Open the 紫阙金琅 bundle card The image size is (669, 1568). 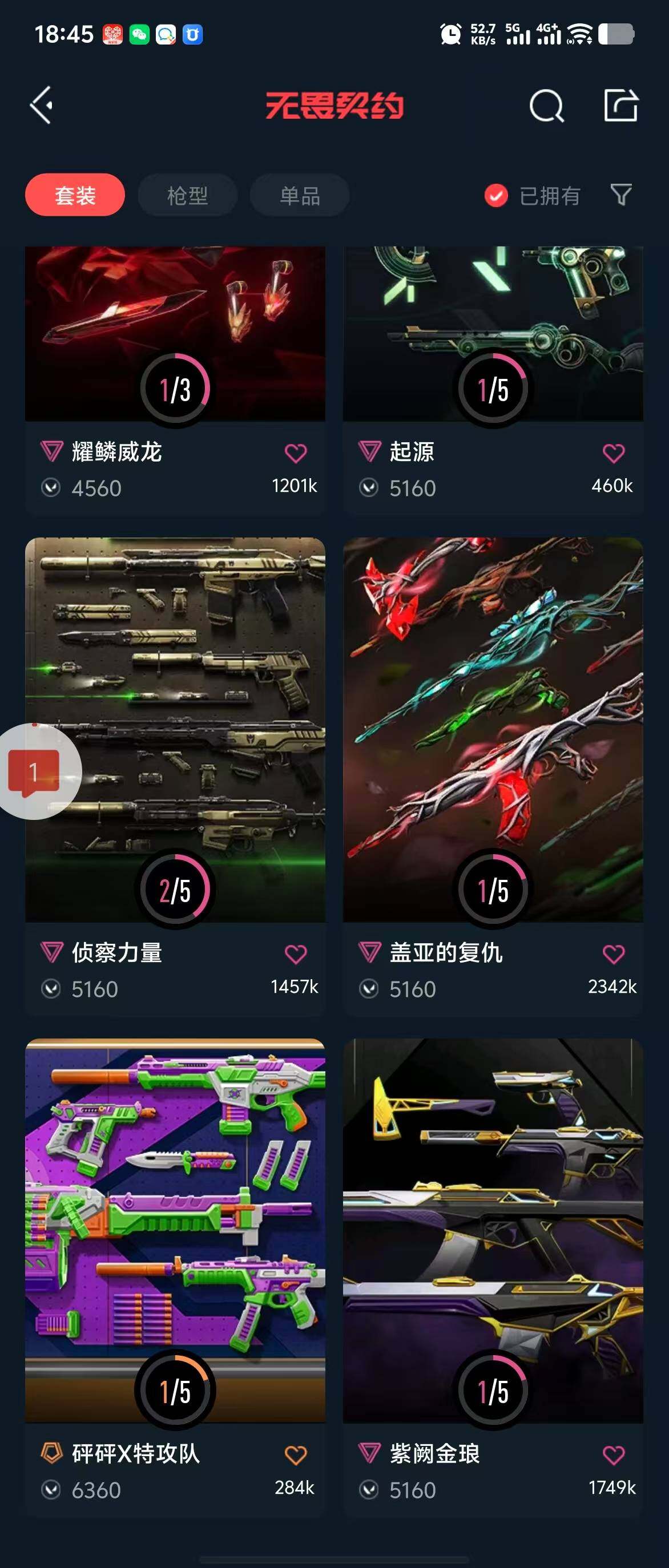click(493, 1230)
